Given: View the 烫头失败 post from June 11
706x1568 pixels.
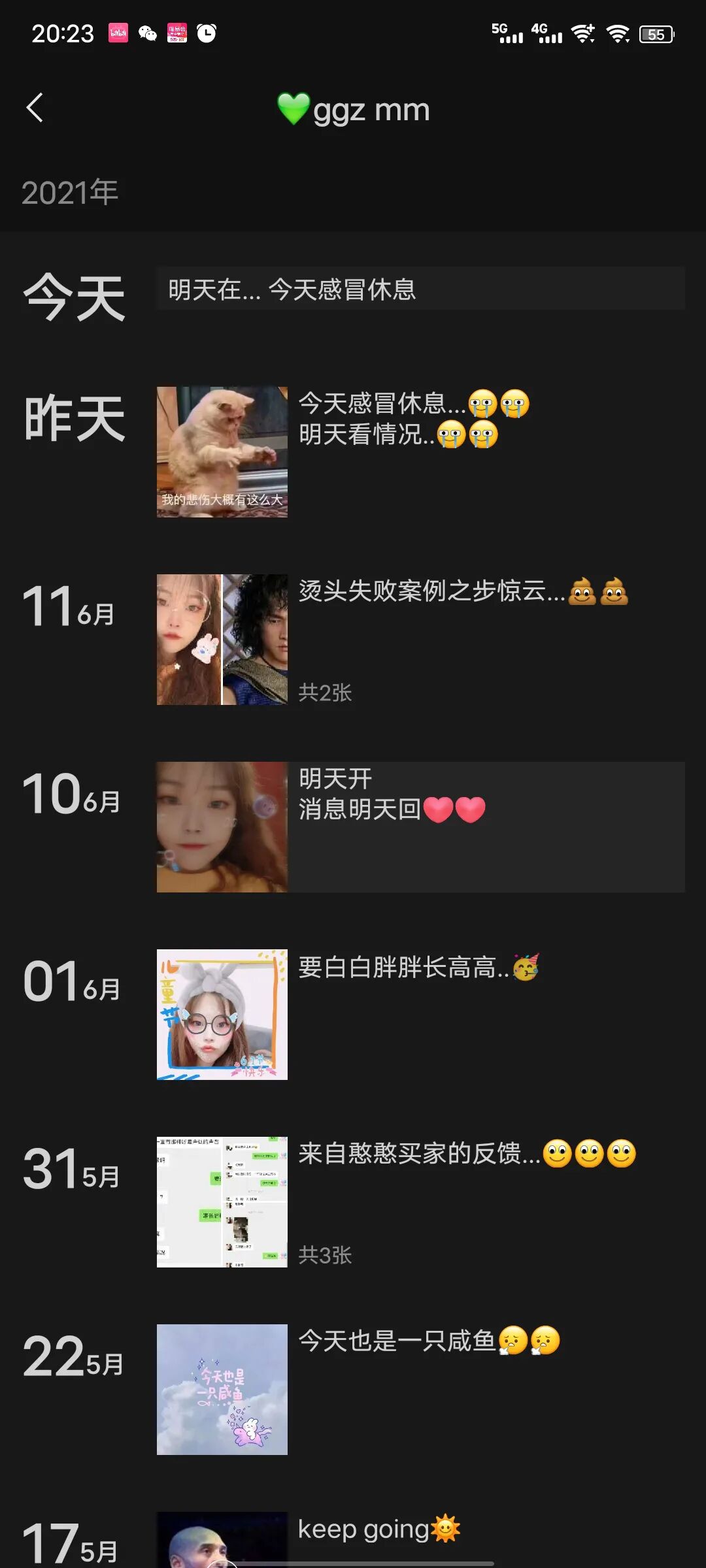Looking at the screenshot, I should (222, 640).
